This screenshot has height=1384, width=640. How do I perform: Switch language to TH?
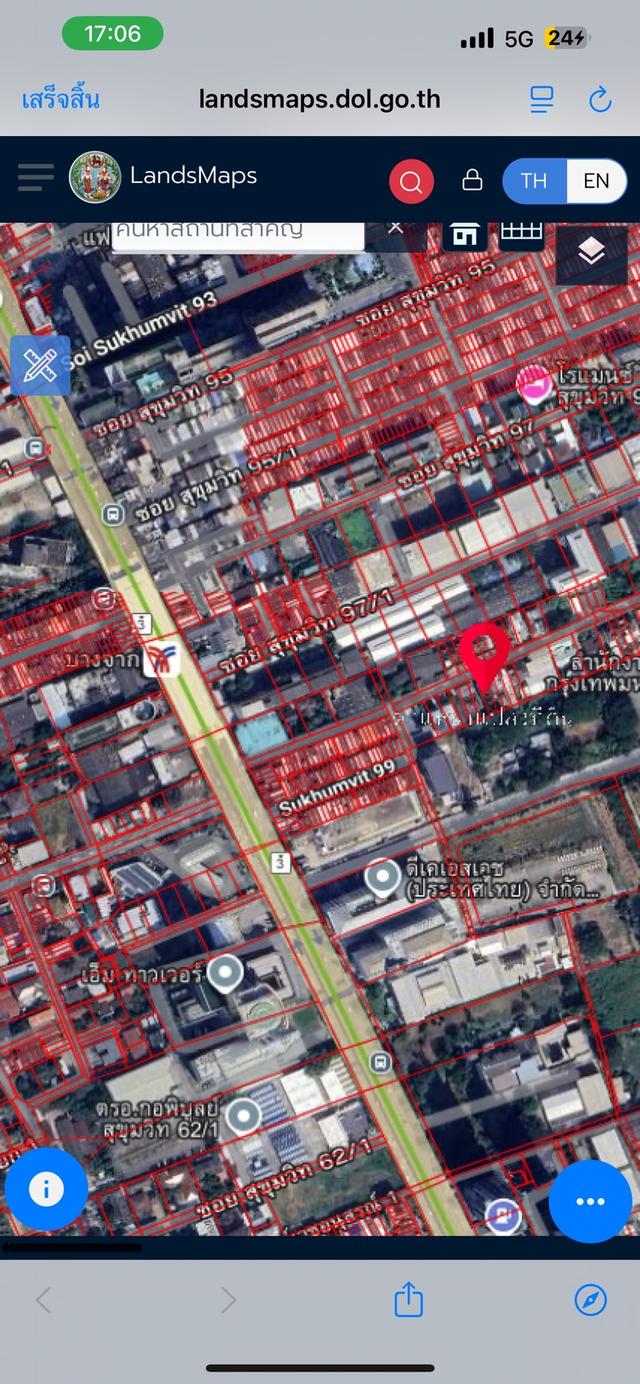(x=534, y=181)
